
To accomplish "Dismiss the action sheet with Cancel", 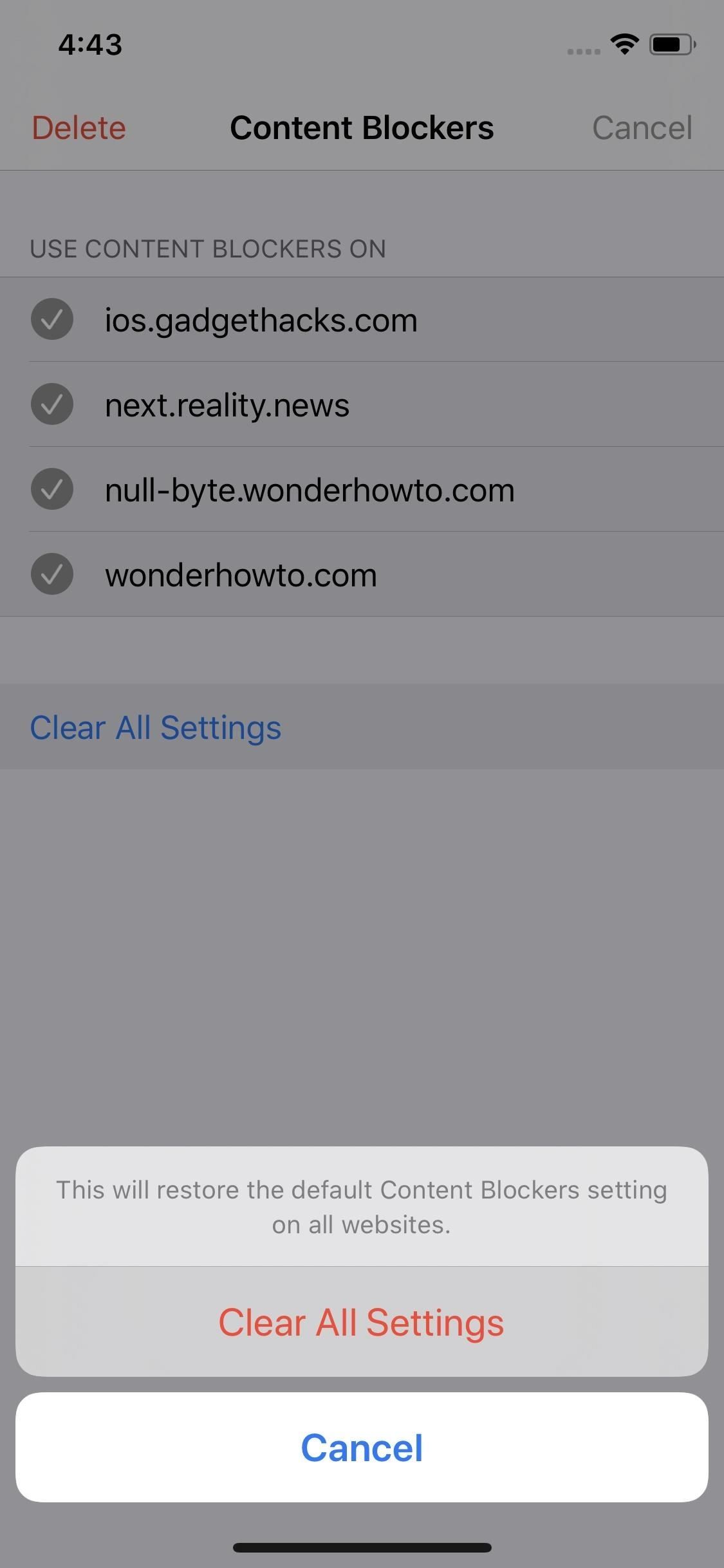I will click(362, 1448).
